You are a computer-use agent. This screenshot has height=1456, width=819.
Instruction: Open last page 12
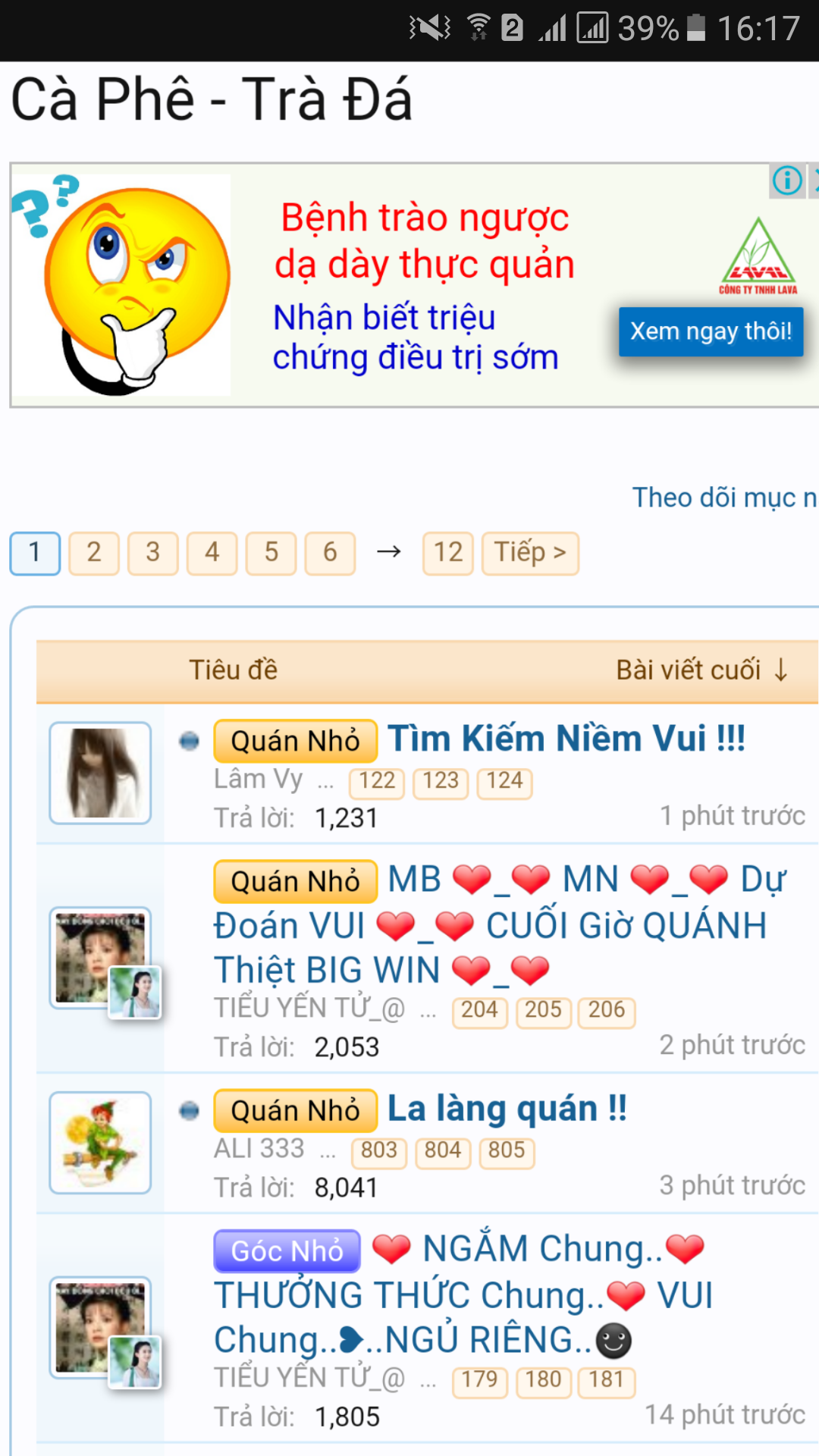(x=447, y=553)
